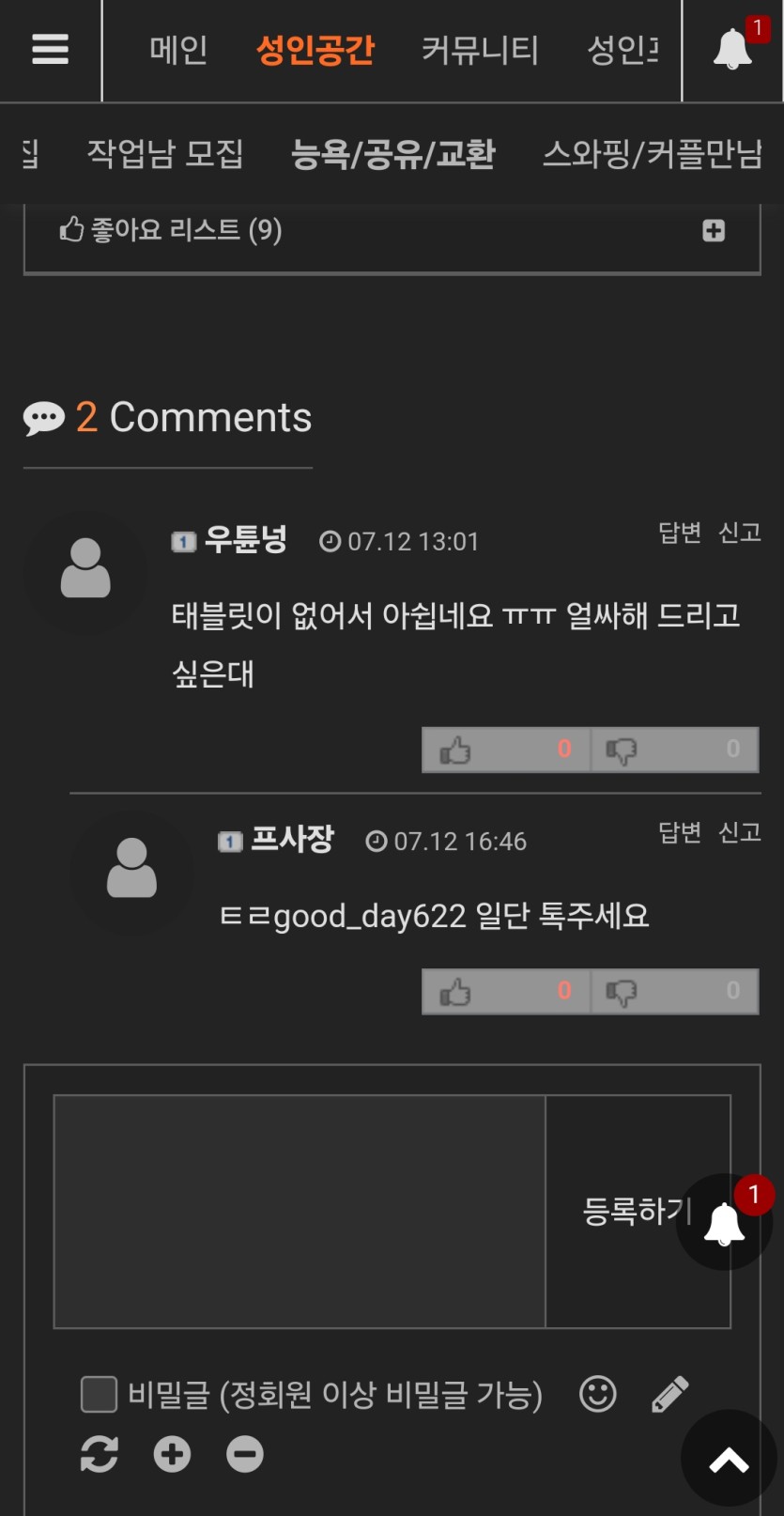This screenshot has height=1516, width=784.
Task: Focus the comment text box
Action: [x=300, y=1211]
